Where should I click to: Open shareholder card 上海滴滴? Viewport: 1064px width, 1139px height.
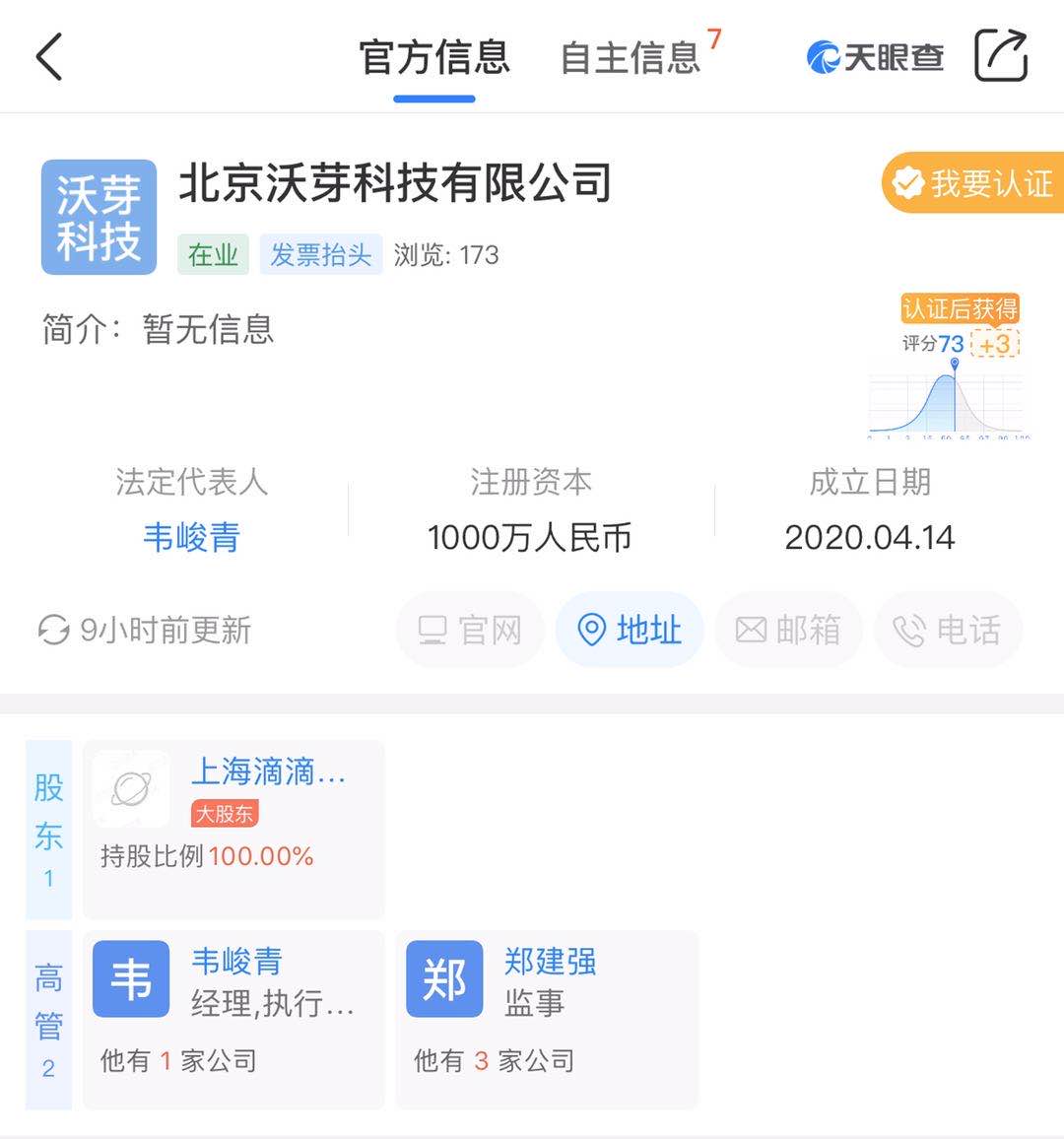coord(233,829)
